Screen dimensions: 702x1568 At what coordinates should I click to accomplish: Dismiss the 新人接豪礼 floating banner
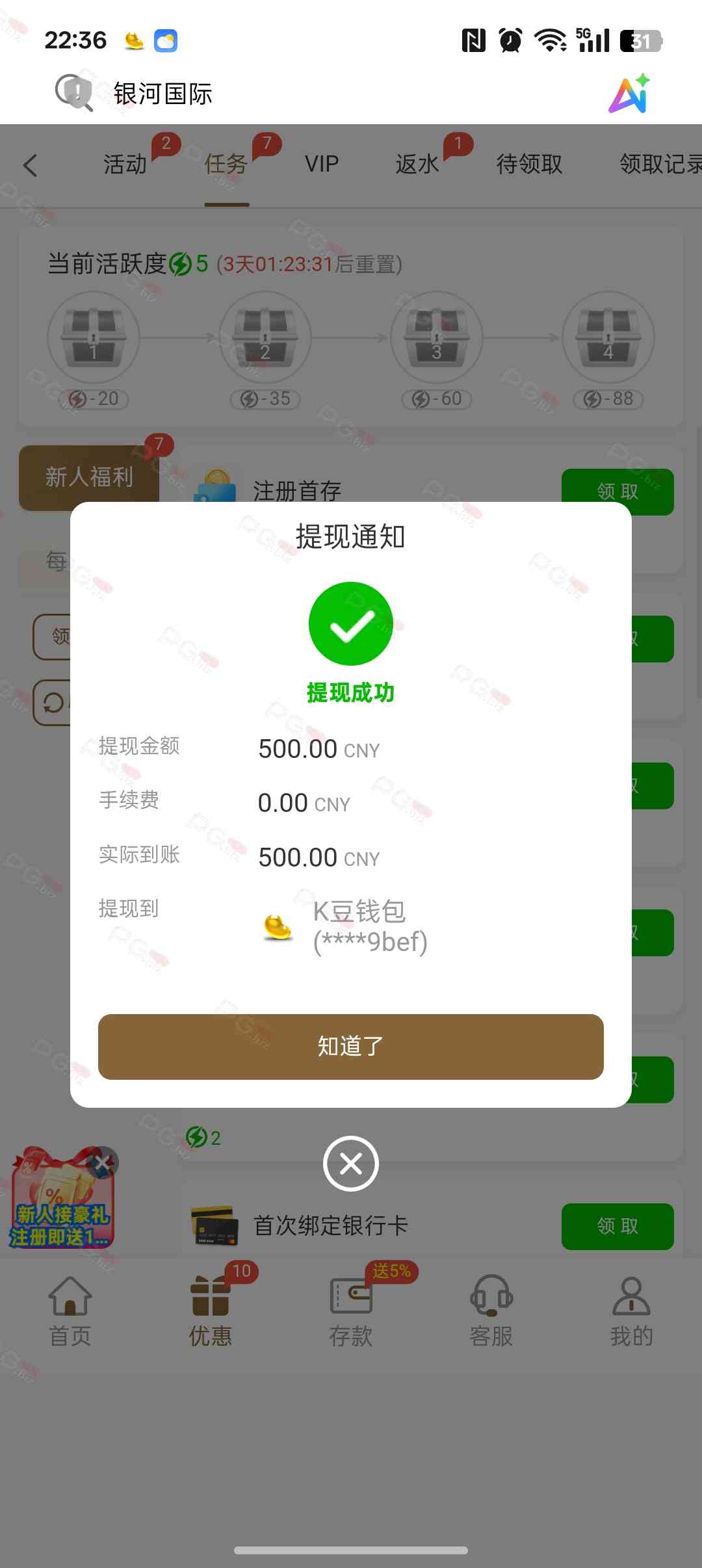tap(102, 1162)
